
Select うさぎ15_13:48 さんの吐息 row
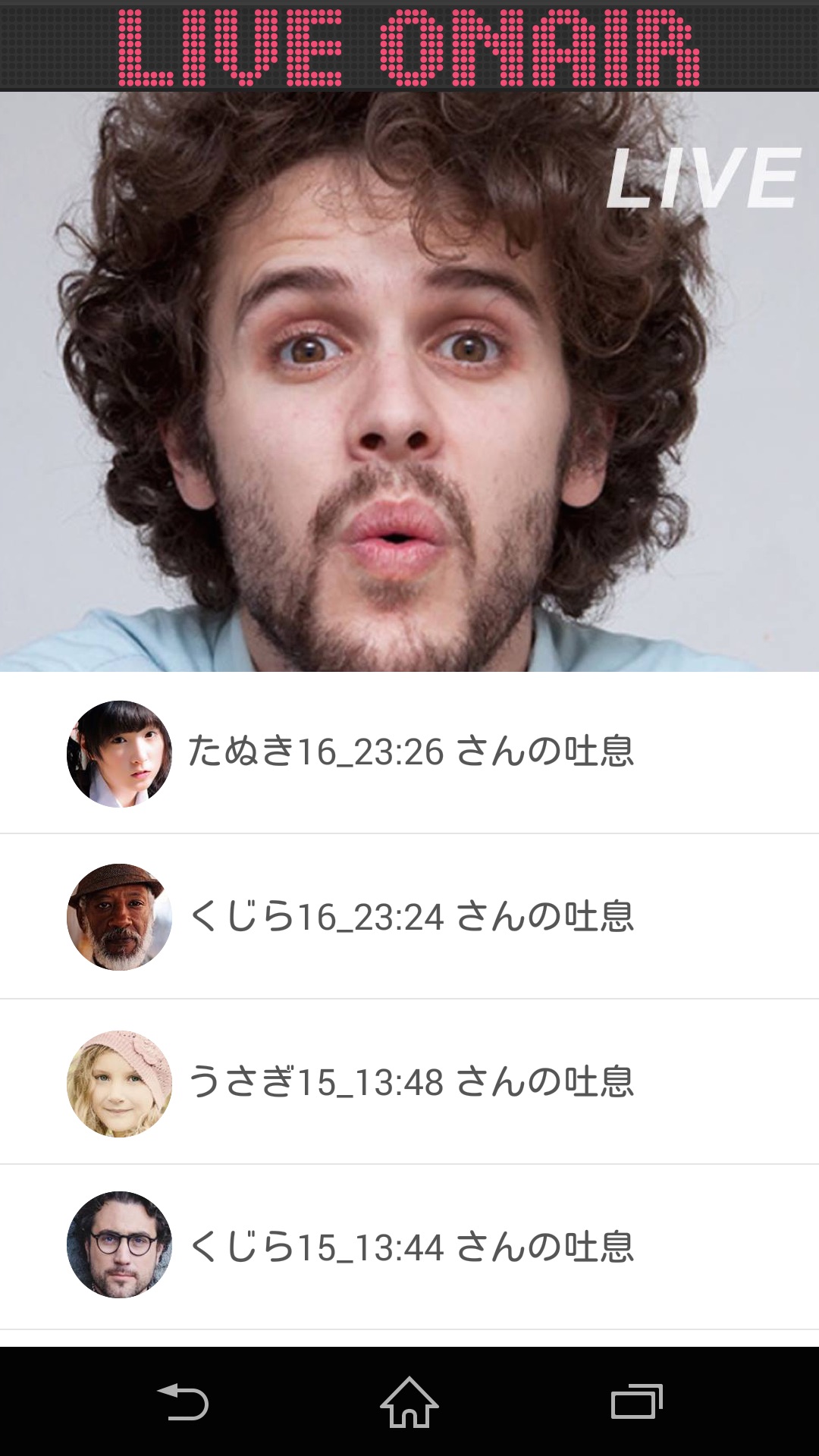(x=409, y=1082)
